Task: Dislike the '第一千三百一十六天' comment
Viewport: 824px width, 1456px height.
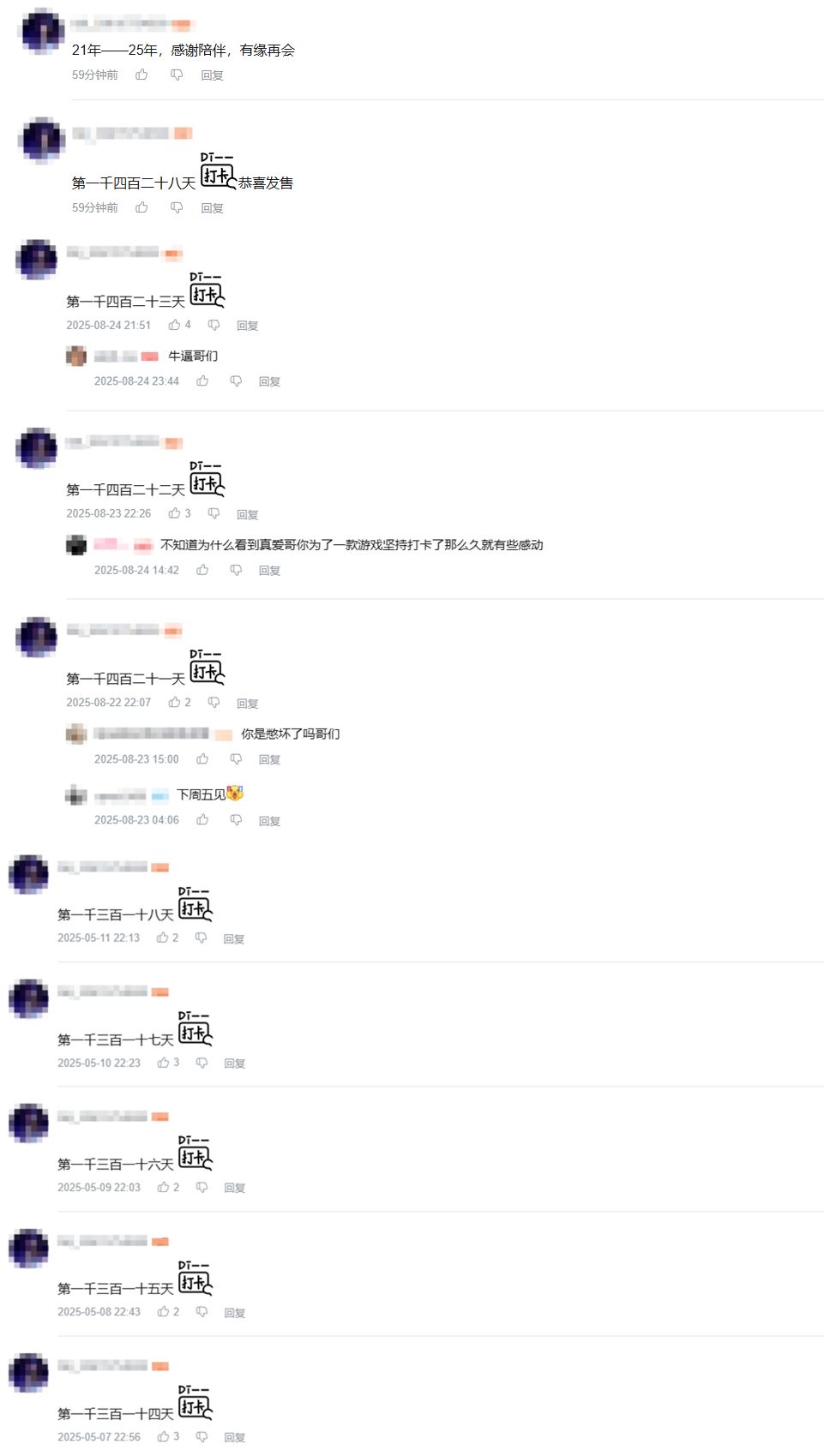Action: (201, 1188)
